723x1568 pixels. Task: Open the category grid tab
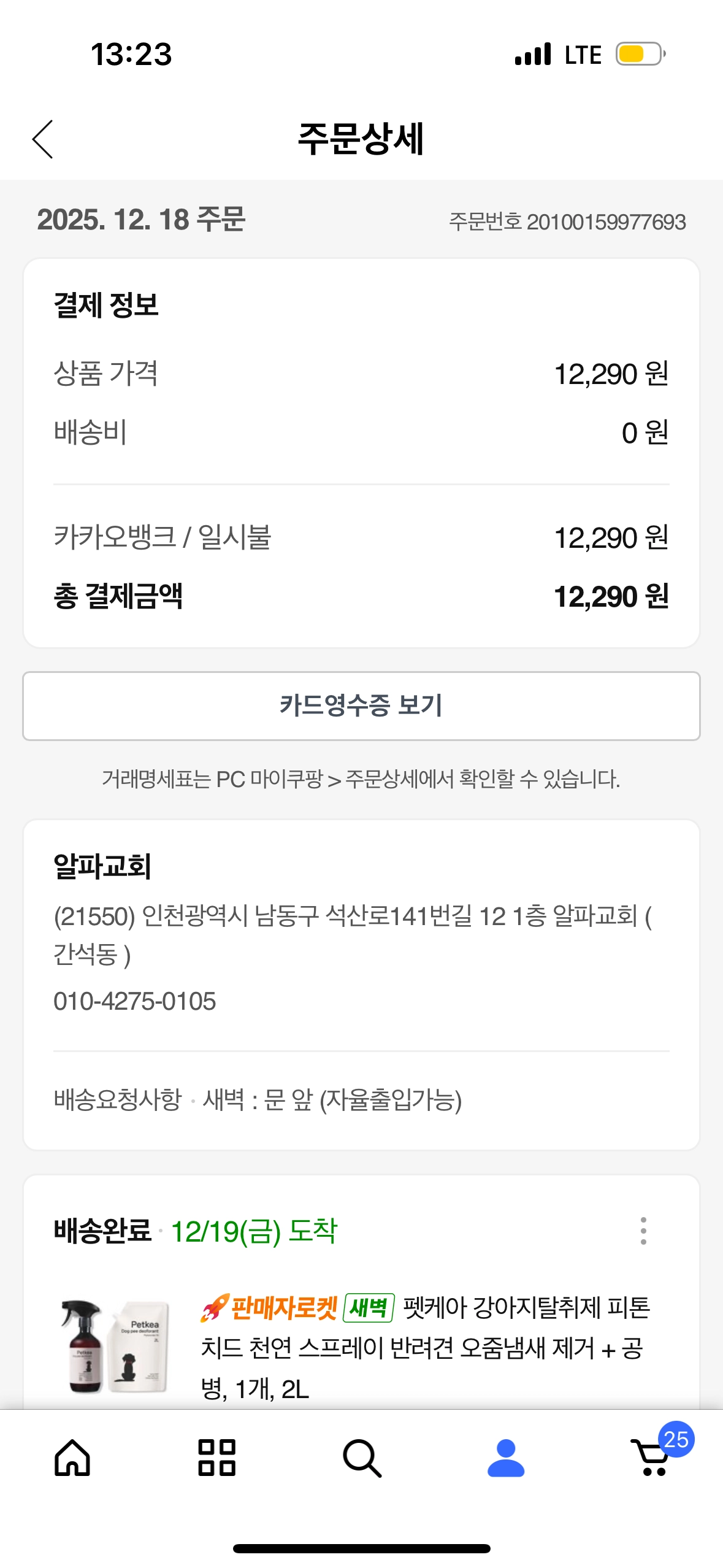pyautogui.click(x=217, y=1458)
